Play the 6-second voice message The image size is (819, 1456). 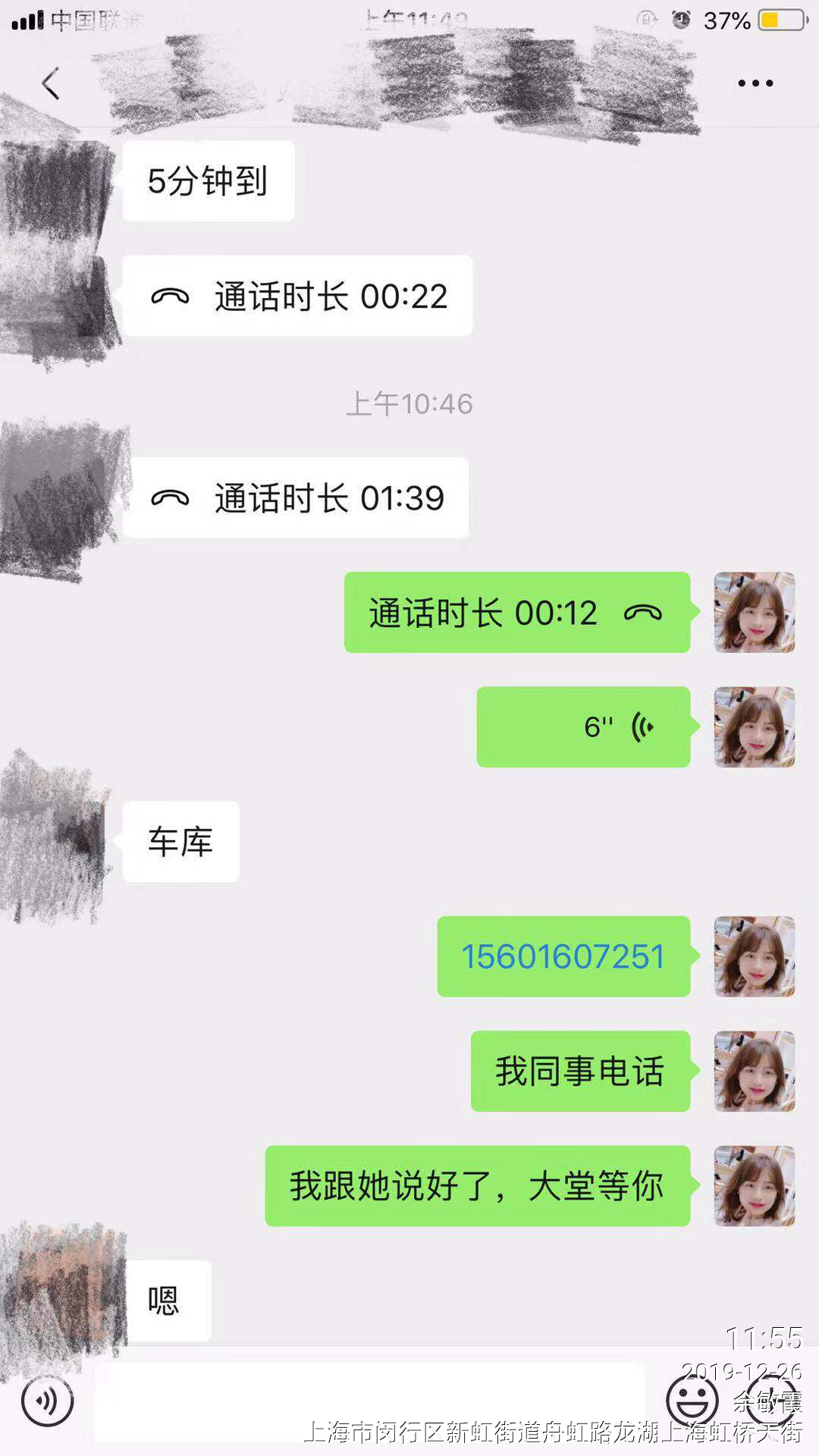click(583, 727)
